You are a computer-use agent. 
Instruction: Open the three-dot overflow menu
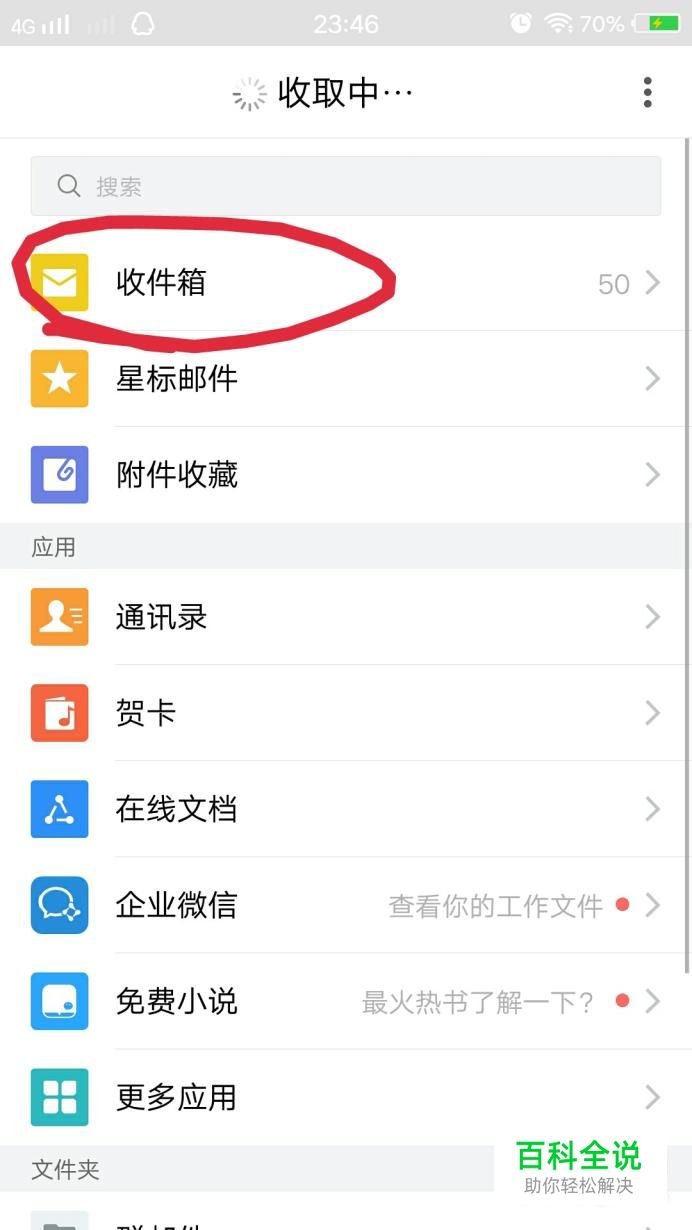[648, 92]
